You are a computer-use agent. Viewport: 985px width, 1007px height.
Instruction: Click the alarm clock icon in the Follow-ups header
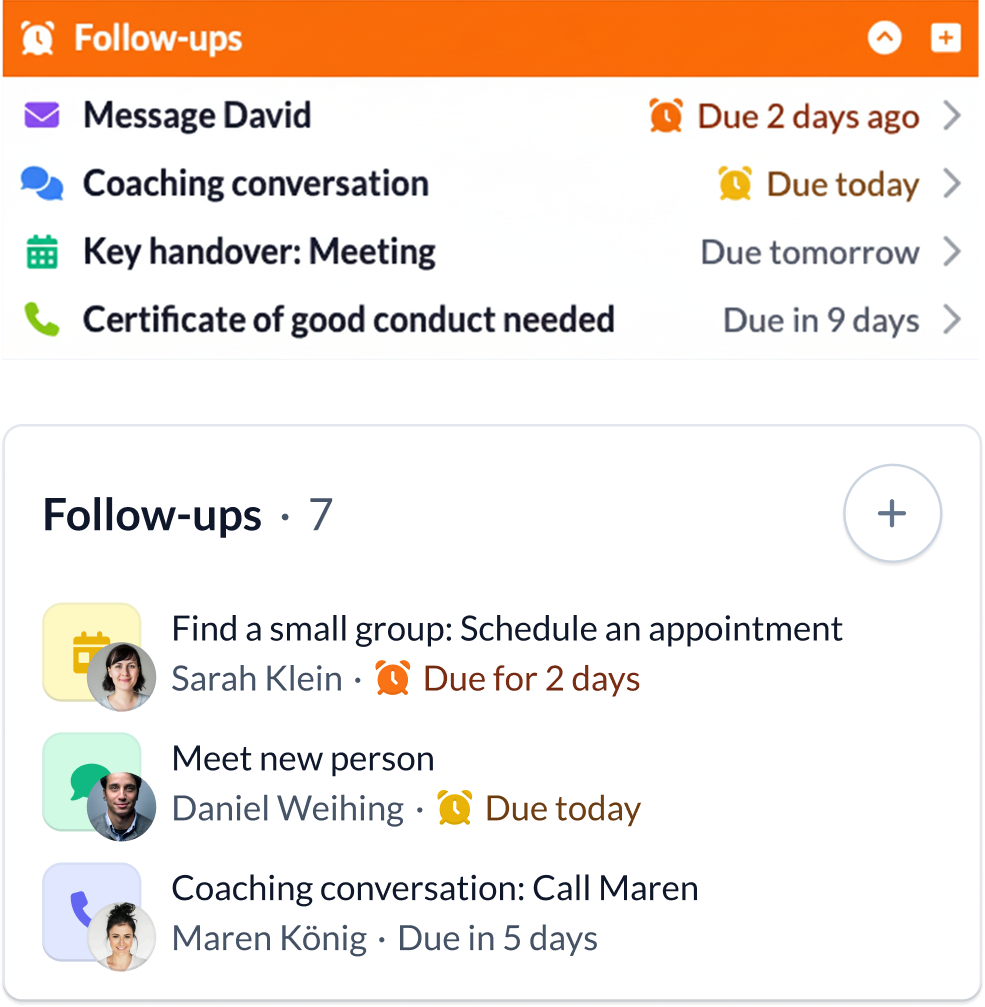click(x=36, y=37)
